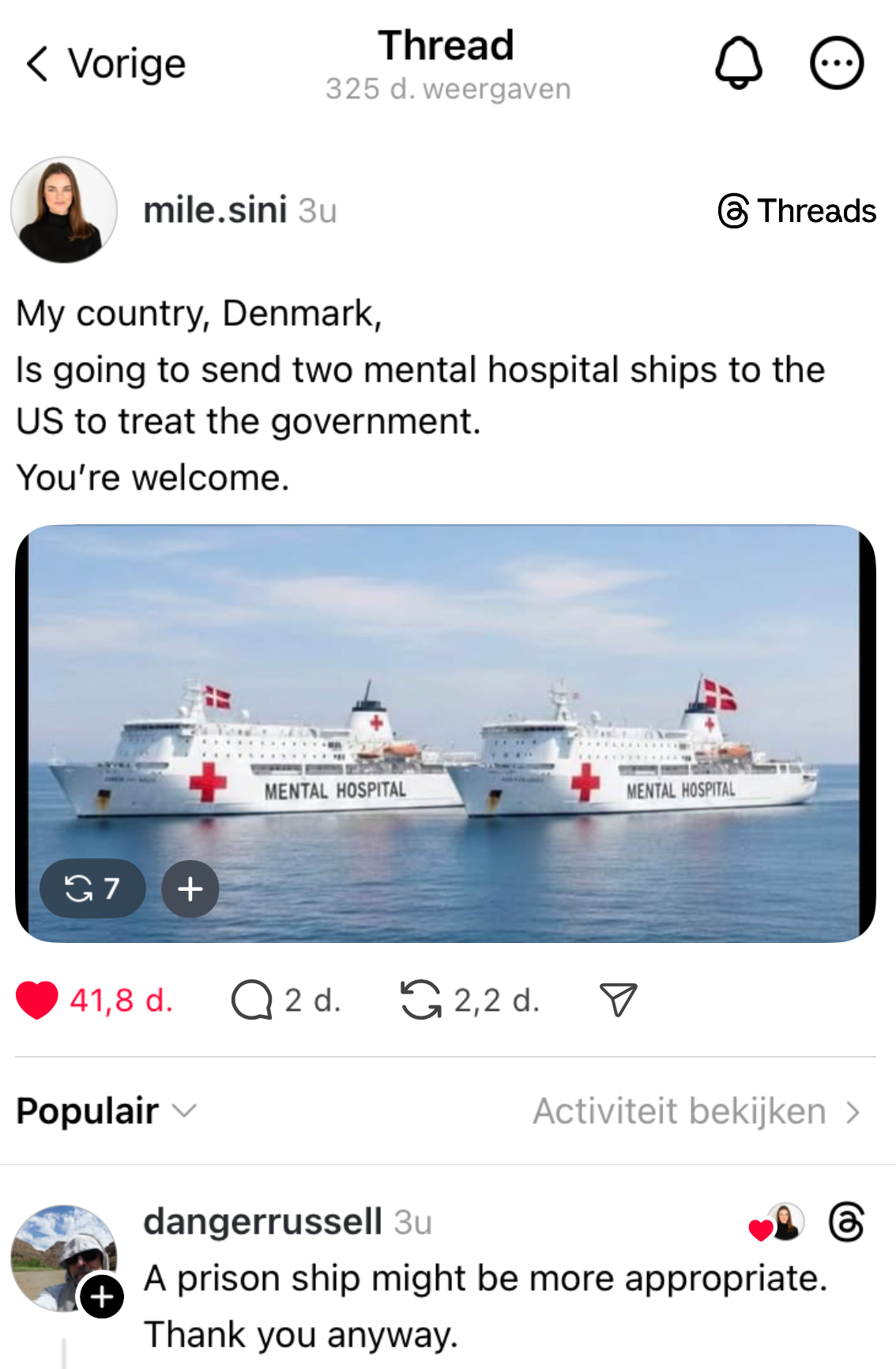Open the Threads icon on dangerrussell's reply
The width and height of the screenshot is (896, 1369).
(x=846, y=1222)
